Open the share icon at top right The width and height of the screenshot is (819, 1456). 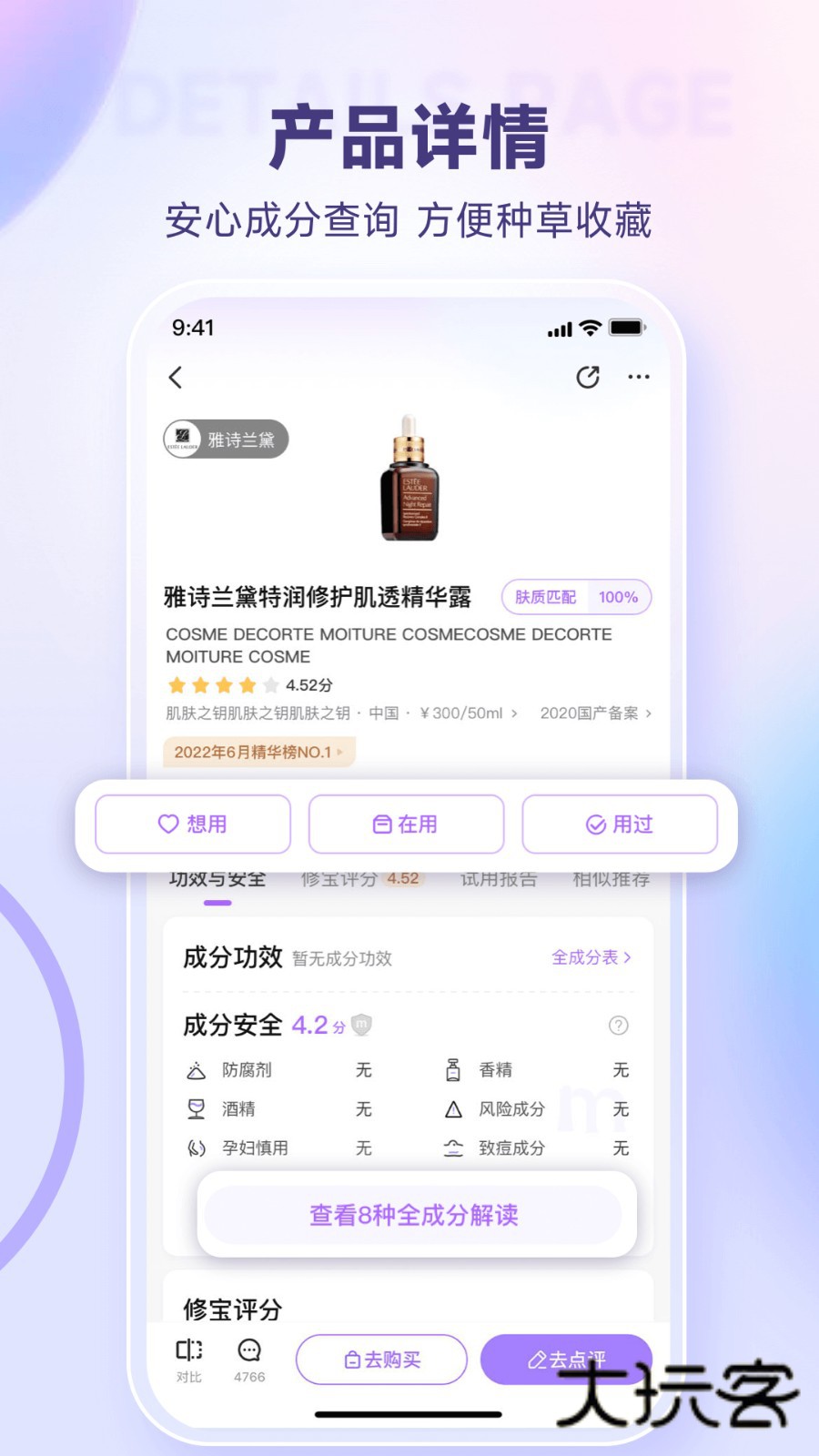pyautogui.click(x=588, y=376)
